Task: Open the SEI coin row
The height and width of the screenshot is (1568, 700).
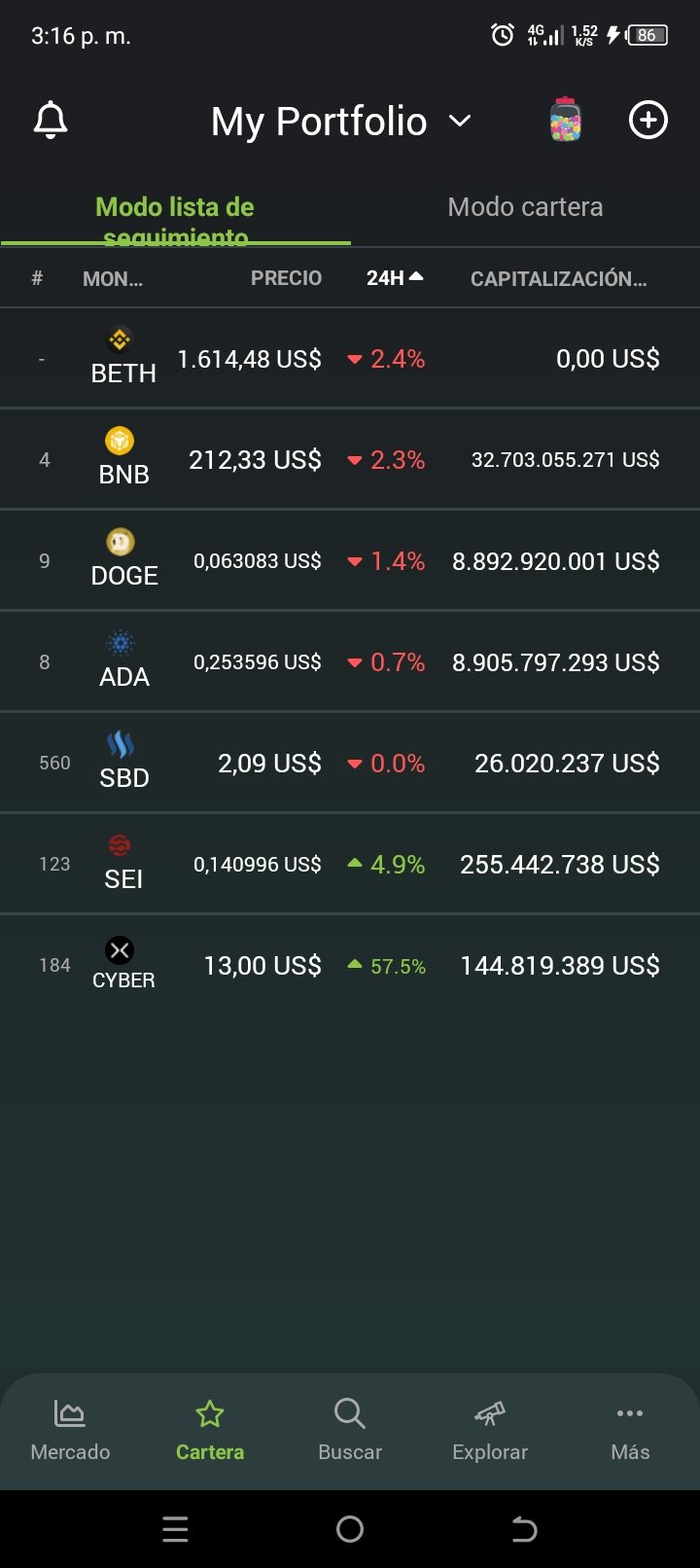Action: coord(350,865)
